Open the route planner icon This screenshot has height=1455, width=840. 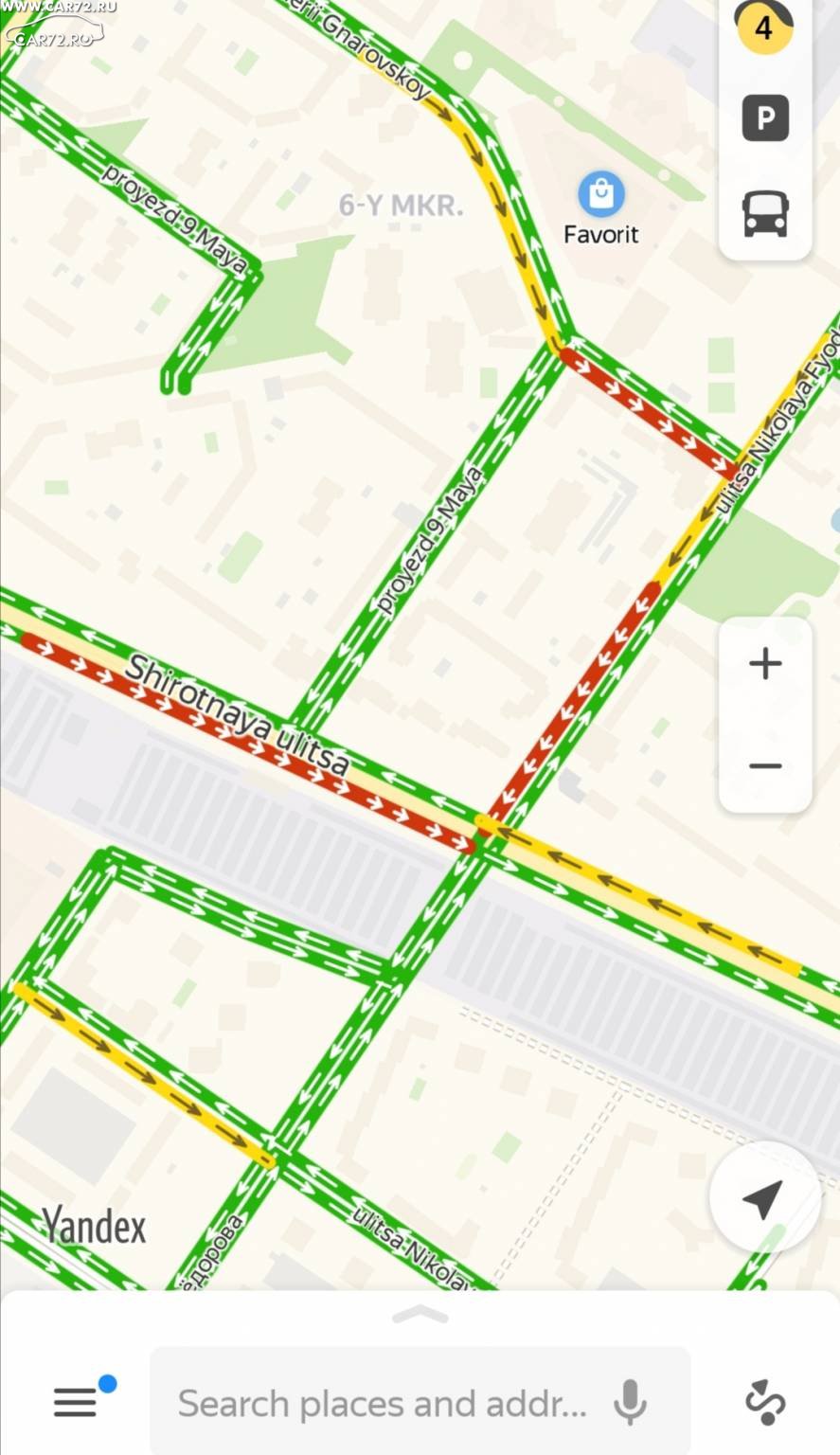point(765,1403)
